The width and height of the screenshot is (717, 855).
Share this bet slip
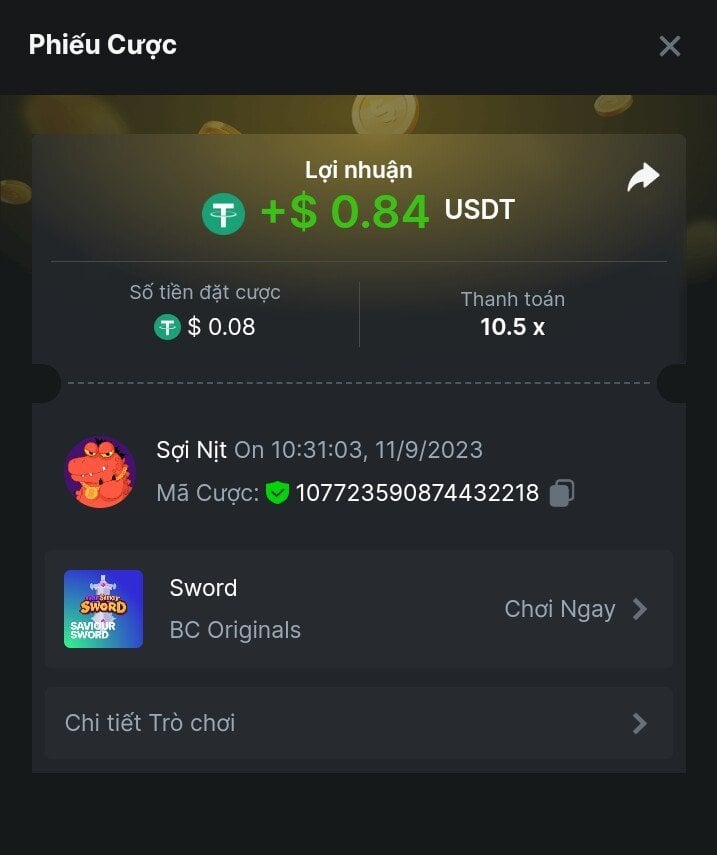click(643, 178)
